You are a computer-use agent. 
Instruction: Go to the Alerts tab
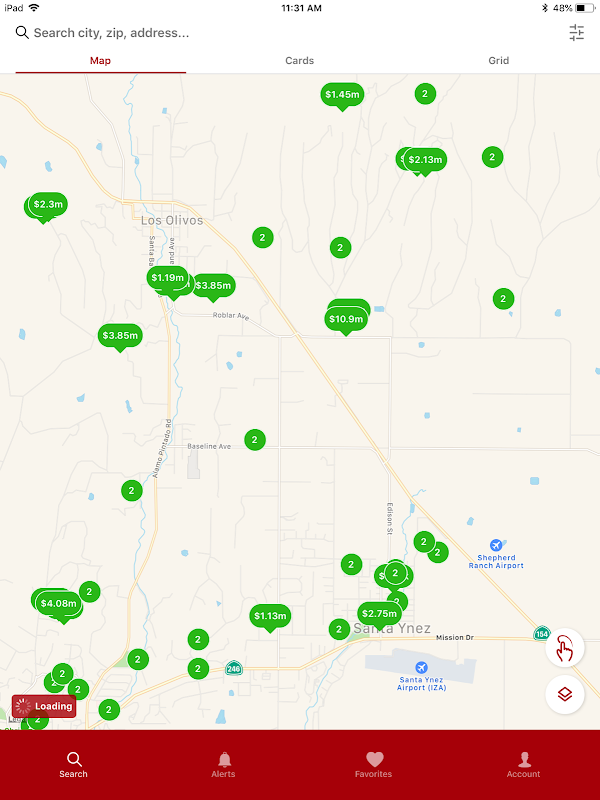(223, 764)
